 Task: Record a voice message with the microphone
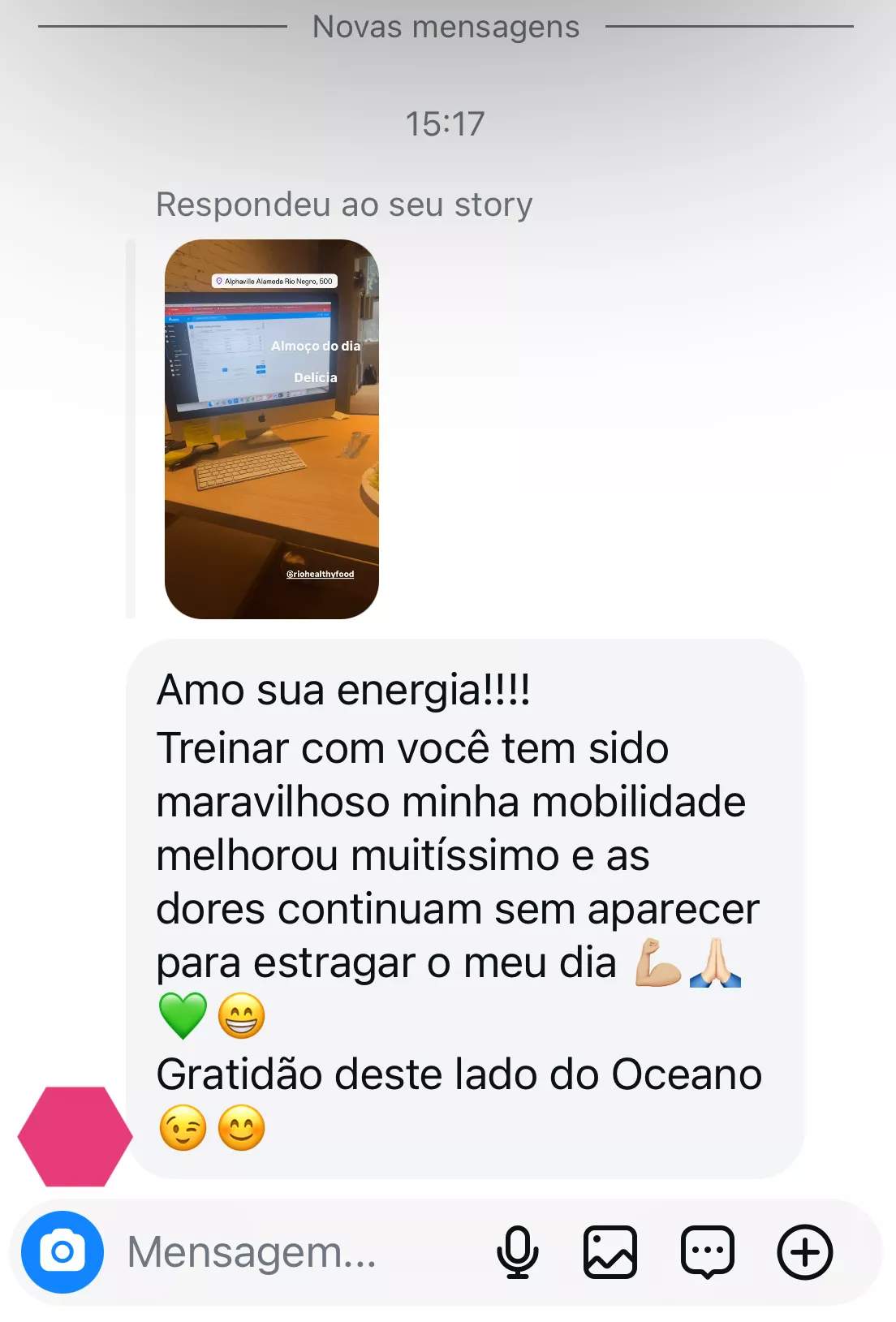click(517, 1251)
